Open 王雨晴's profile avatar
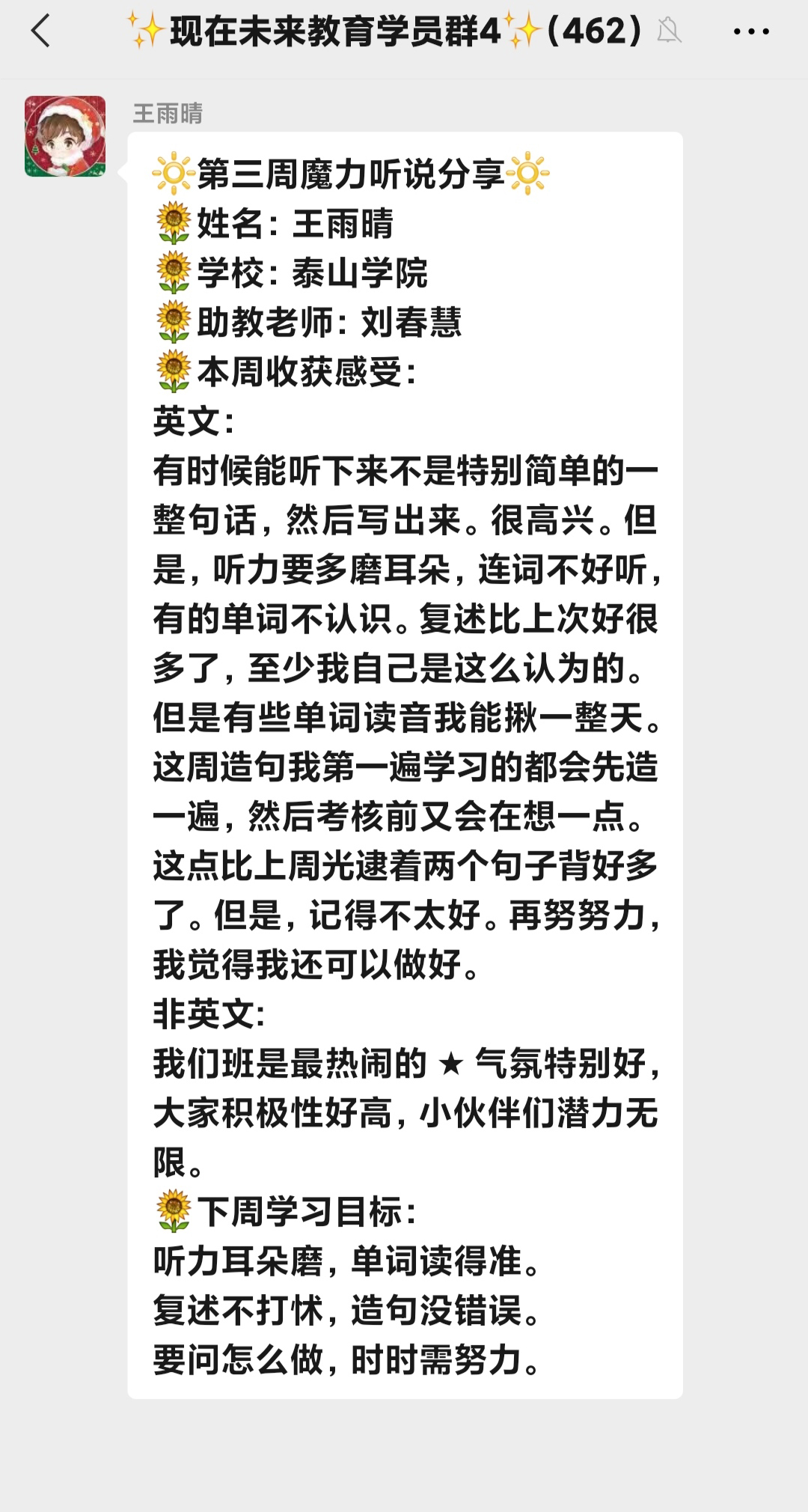 click(65, 136)
